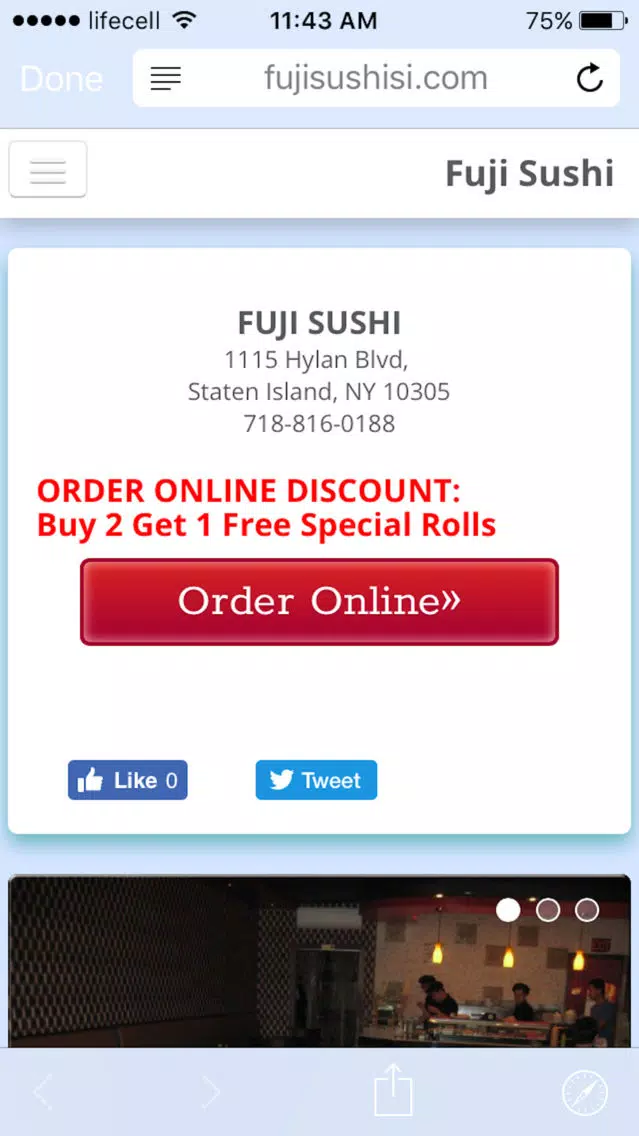Screen dimensions: 639x1136
Task: Tap the Tweet button
Action: coord(316,780)
